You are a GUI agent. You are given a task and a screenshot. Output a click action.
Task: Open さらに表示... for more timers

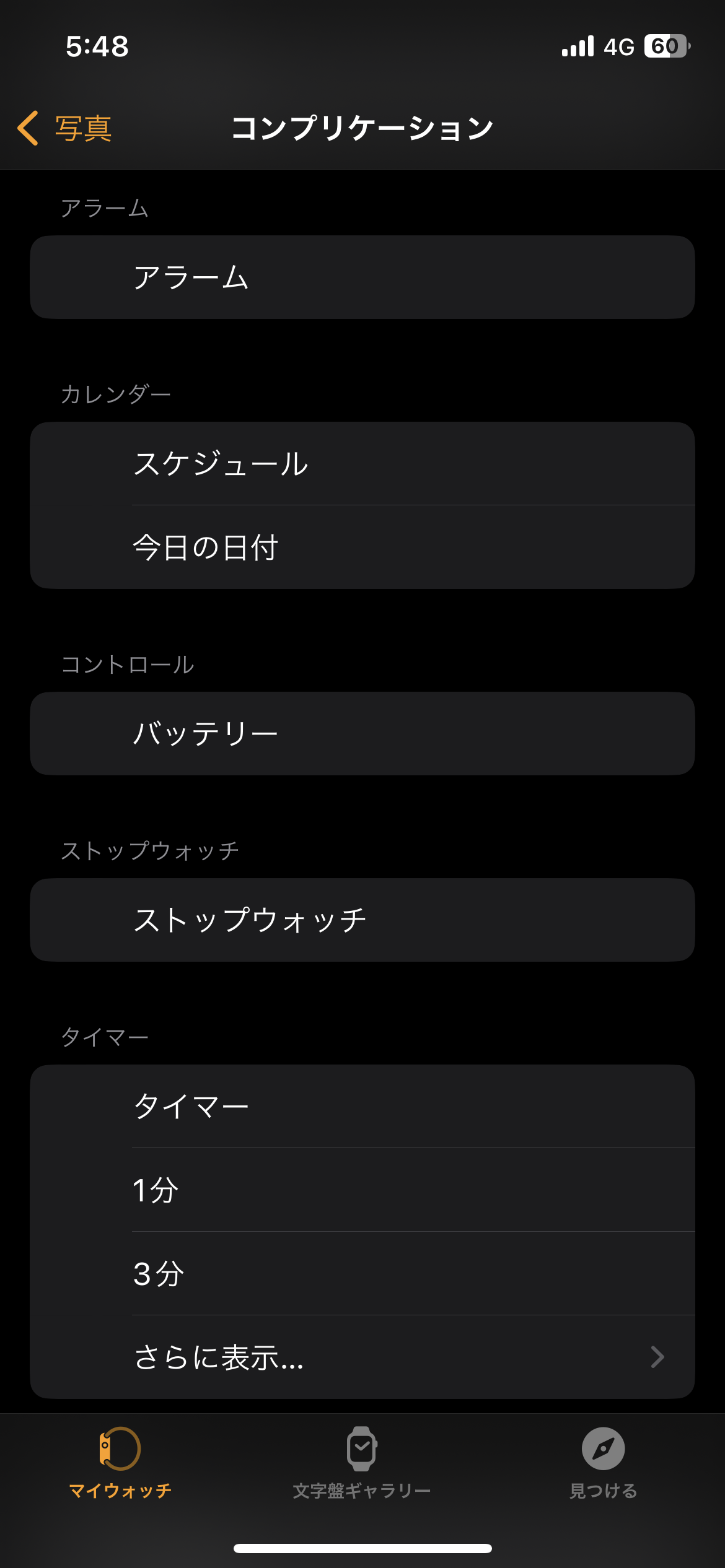point(362,1357)
